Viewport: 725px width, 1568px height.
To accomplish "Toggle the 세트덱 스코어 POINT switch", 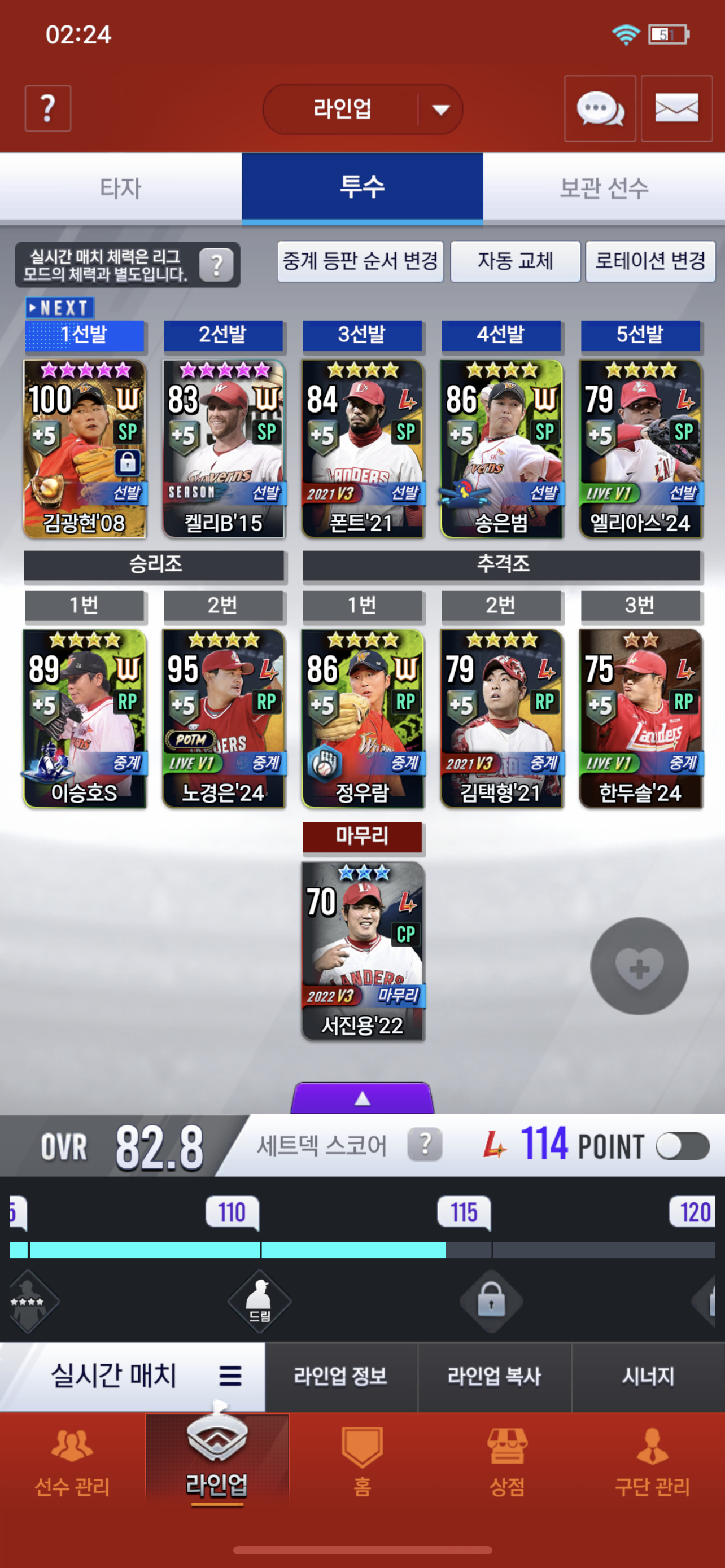I will [x=683, y=1147].
